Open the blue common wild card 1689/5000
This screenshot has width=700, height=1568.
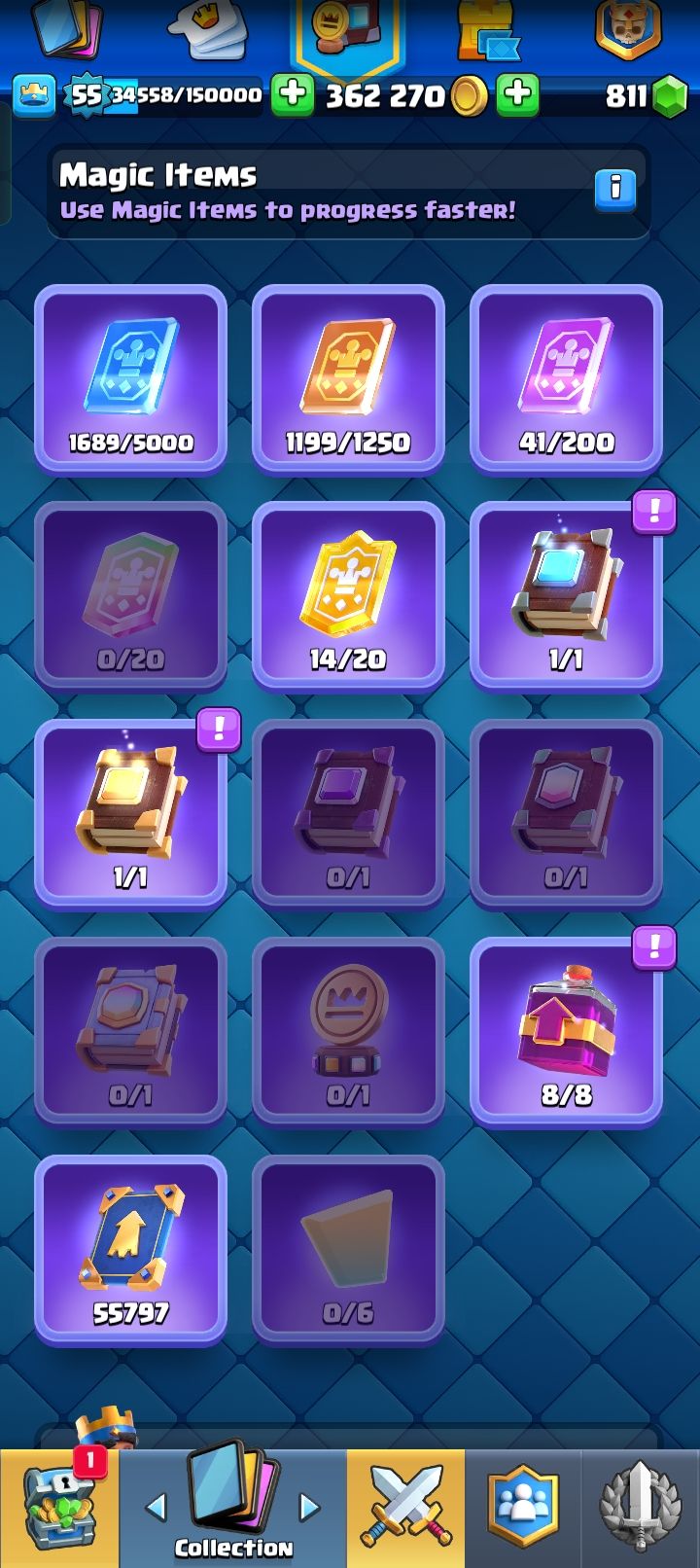point(130,379)
